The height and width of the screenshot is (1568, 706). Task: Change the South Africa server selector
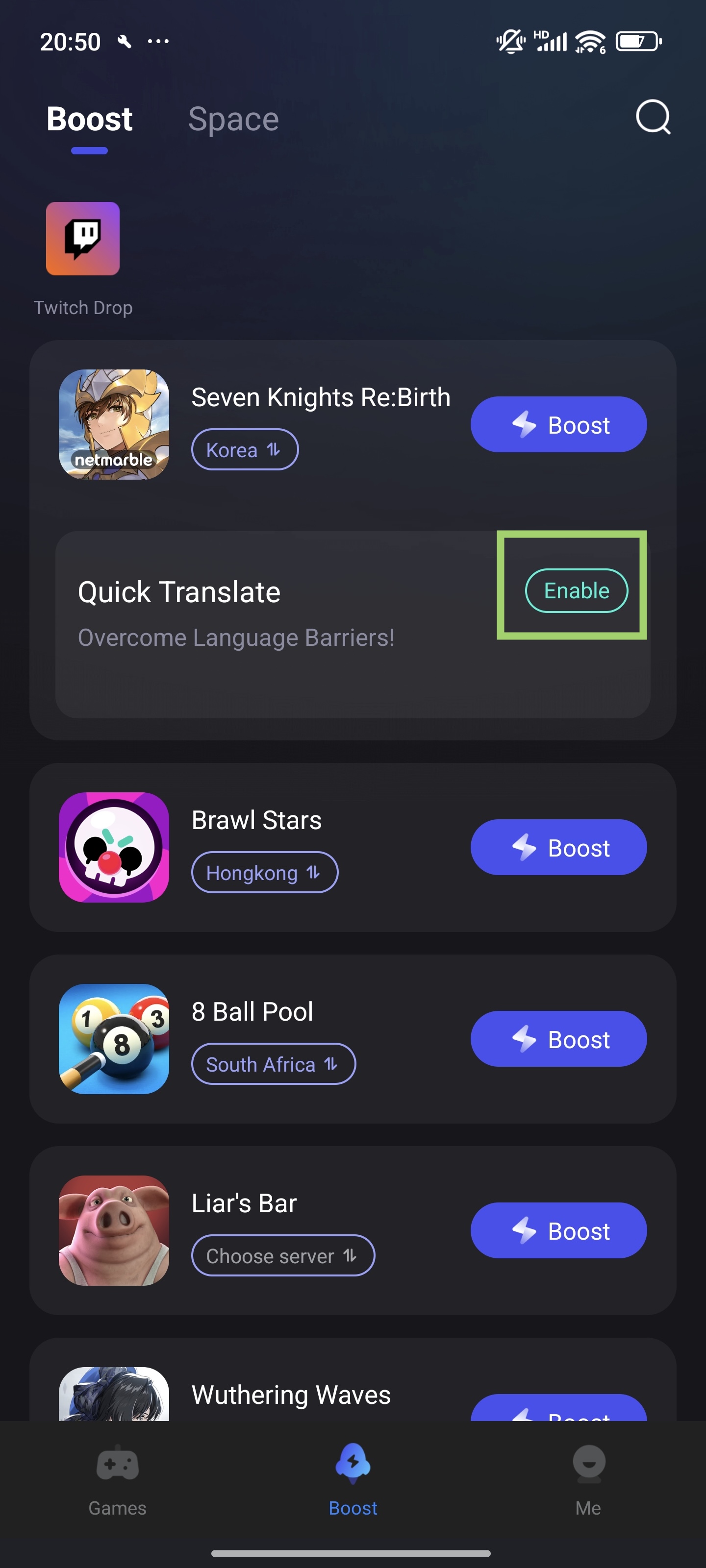click(273, 1064)
